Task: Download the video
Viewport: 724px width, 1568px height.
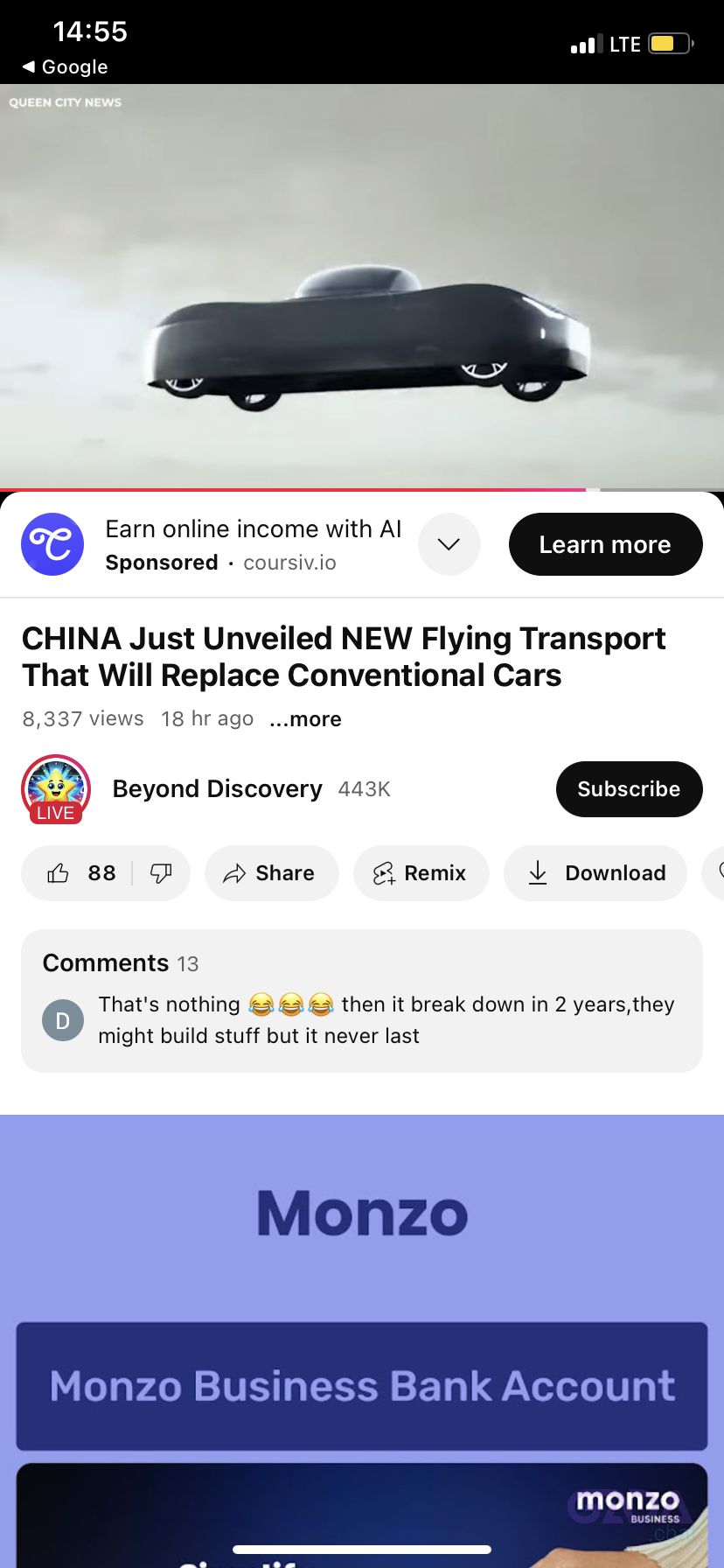Action: point(595,873)
